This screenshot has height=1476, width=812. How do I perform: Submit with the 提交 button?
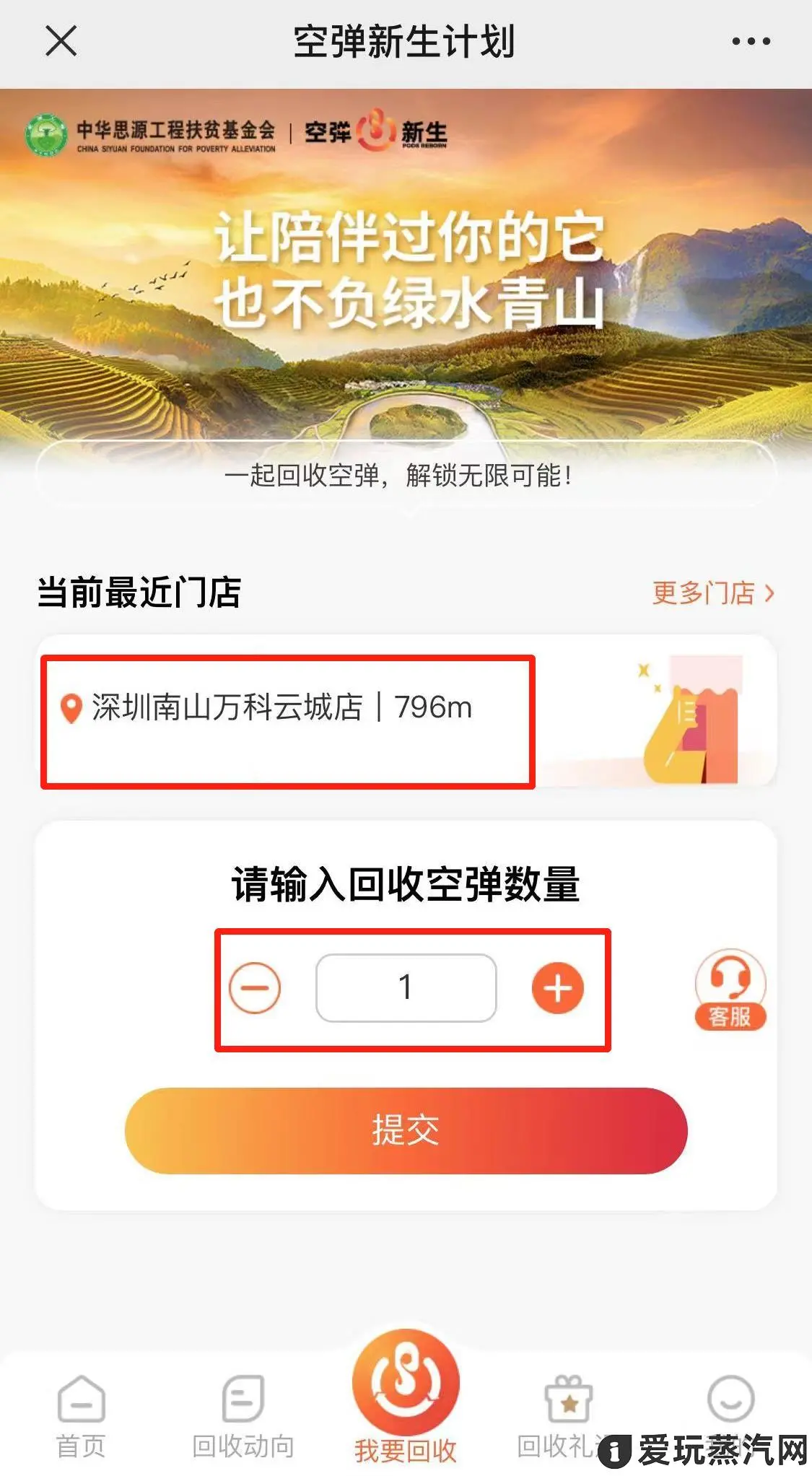click(x=406, y=1130)
